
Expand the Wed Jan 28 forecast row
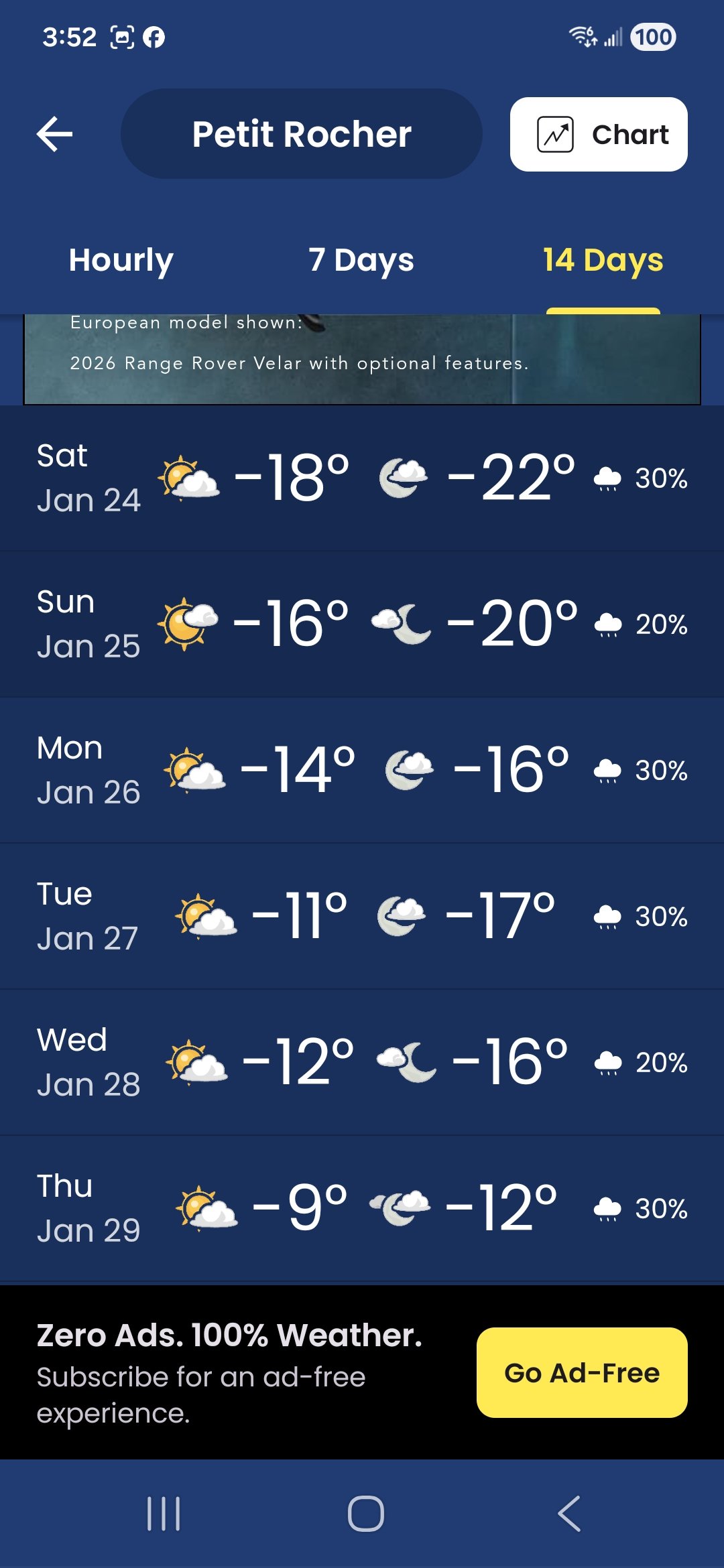pyautogui.click(x=362, y=1062)
